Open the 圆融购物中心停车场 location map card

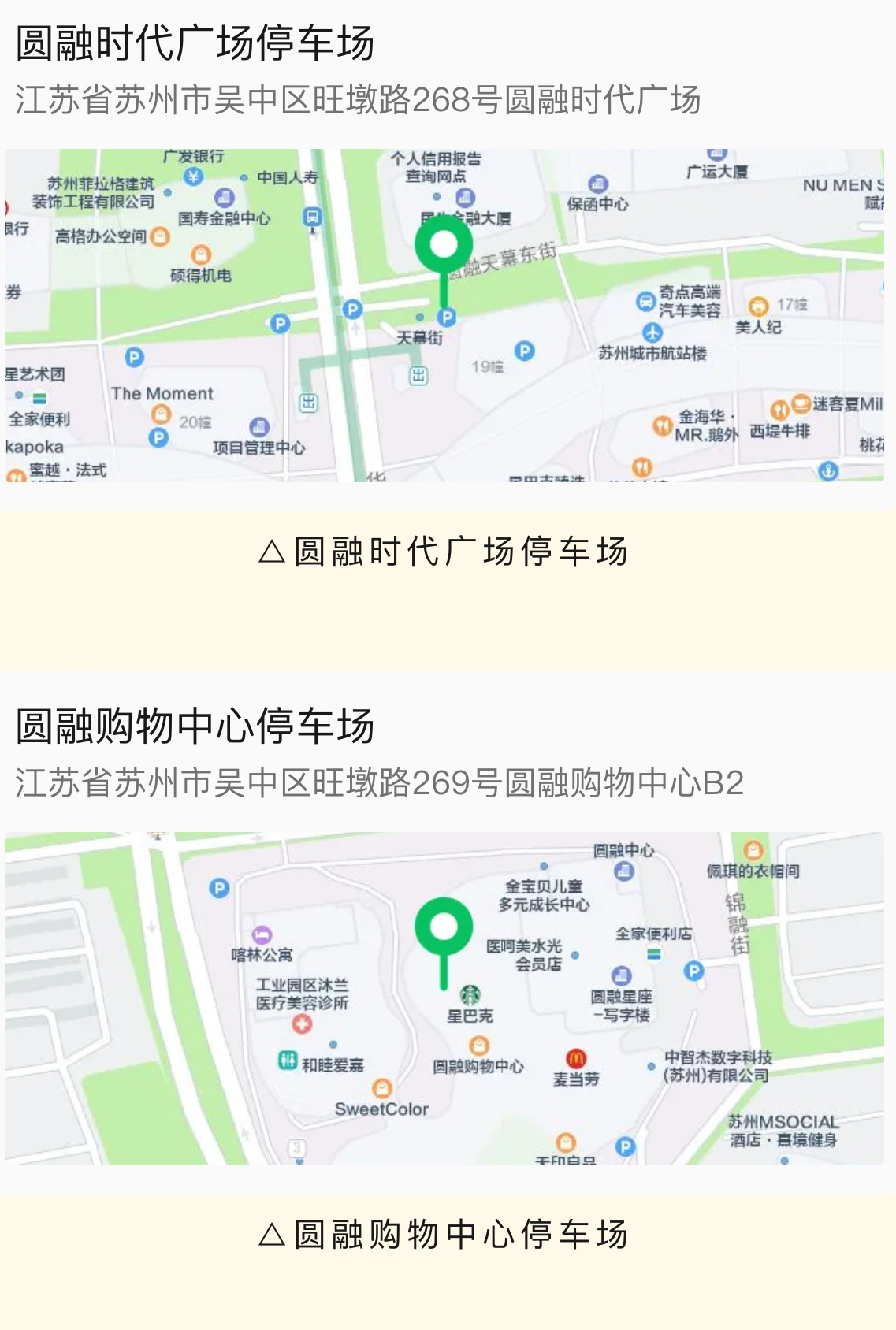click(444, 997)
